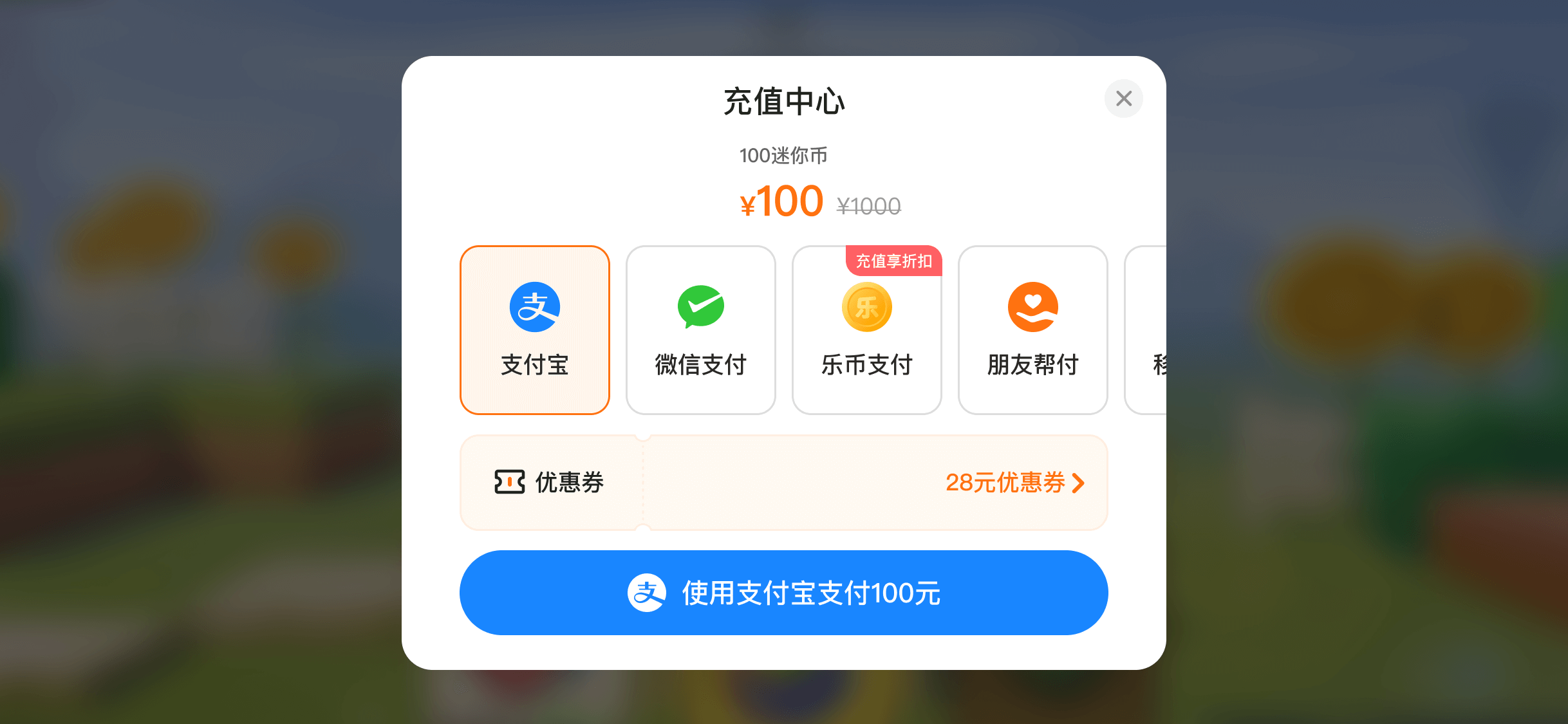Pick 乐币支付 with discount badge
Image resolution: width=1568 pixels, height=724 pixels.
point(866,330)
